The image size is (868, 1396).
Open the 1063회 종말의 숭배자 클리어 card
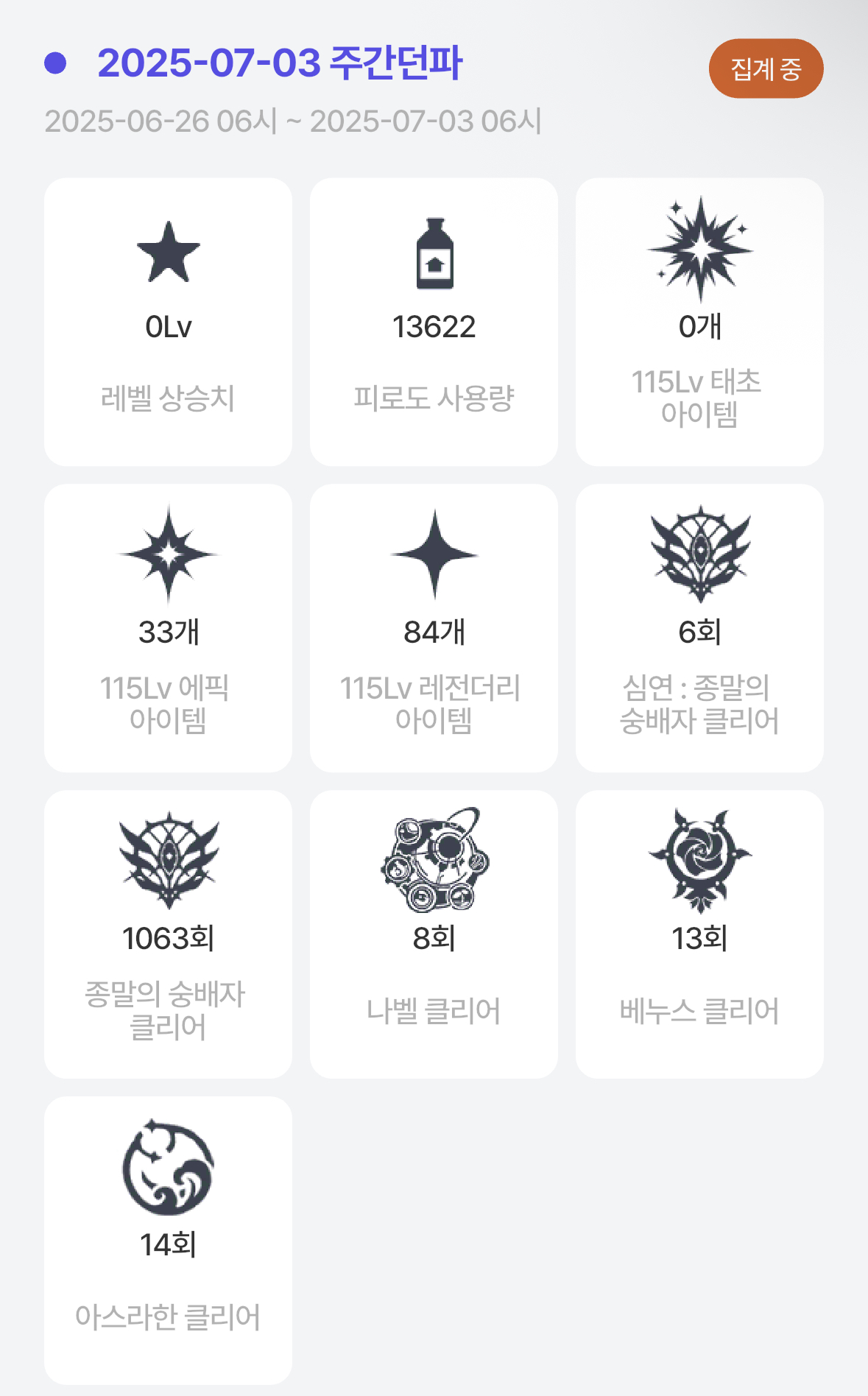168,934
